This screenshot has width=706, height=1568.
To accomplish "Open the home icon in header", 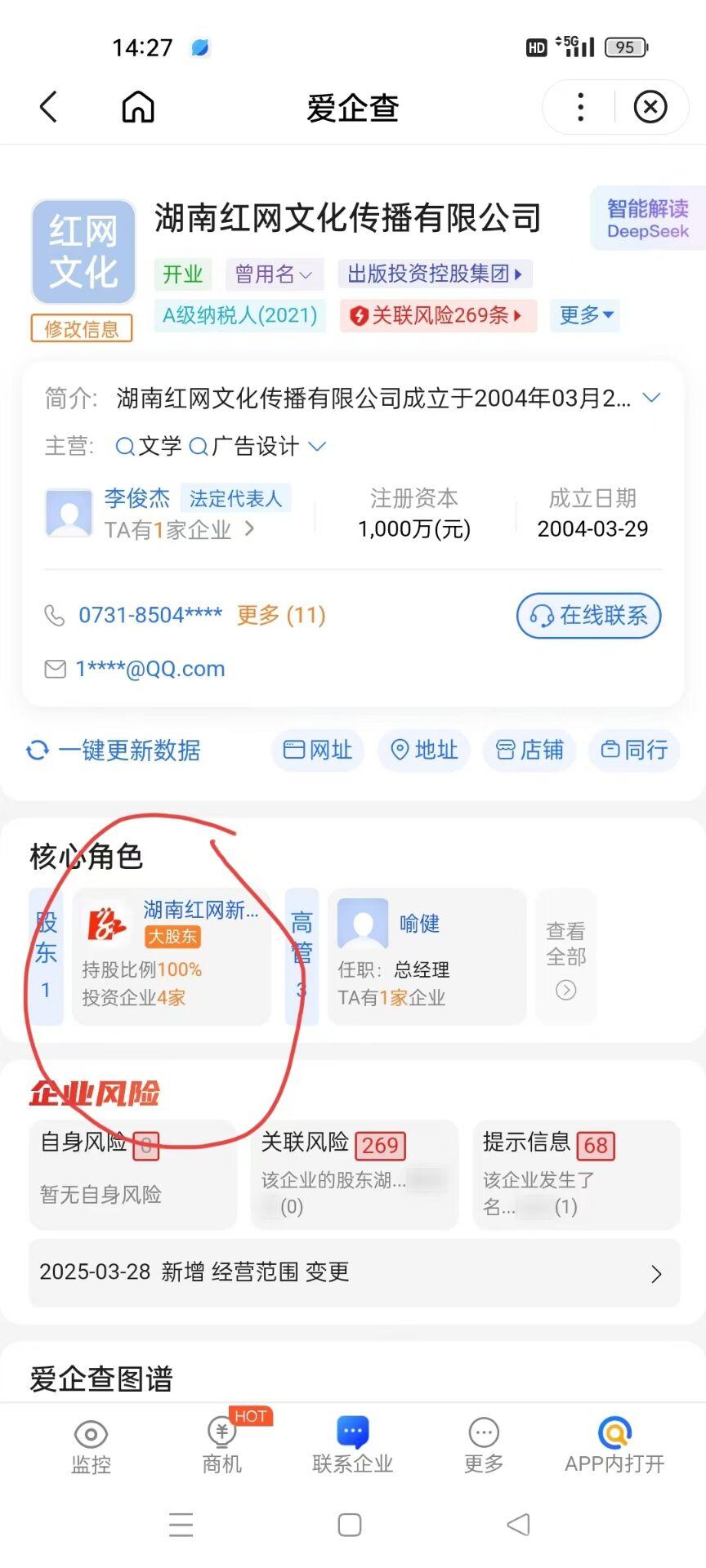I will 138,107.
